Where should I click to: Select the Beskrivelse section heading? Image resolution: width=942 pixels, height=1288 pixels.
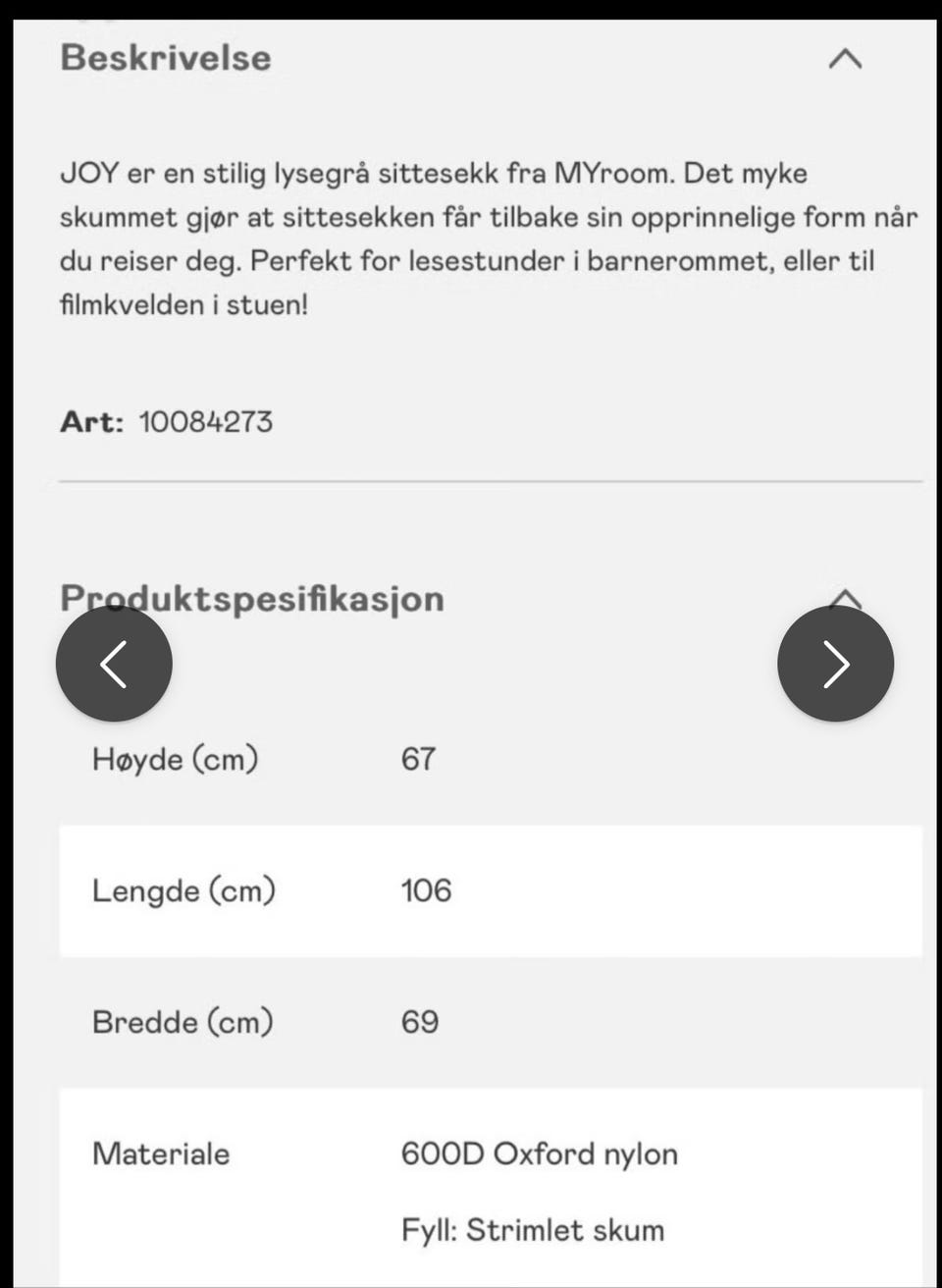coord(165,57)
